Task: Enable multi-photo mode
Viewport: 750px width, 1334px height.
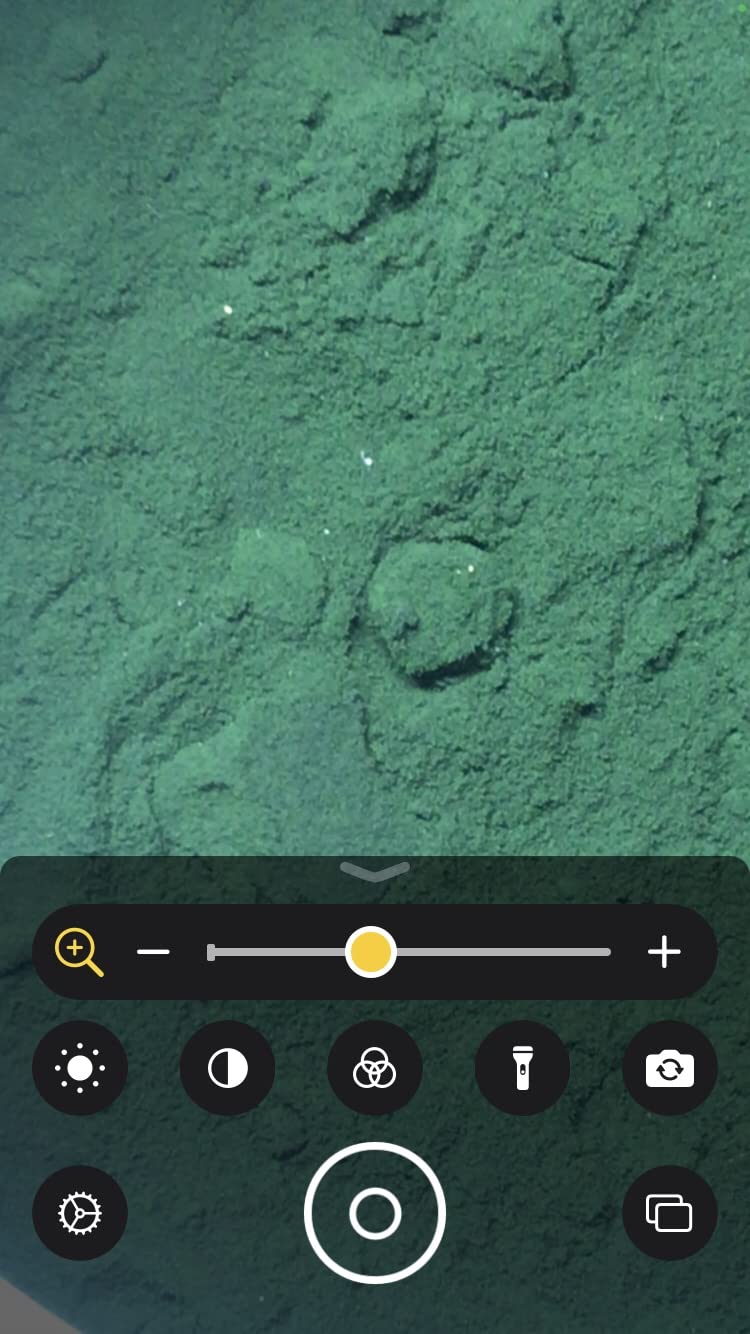Action: tap(669, 1213)
